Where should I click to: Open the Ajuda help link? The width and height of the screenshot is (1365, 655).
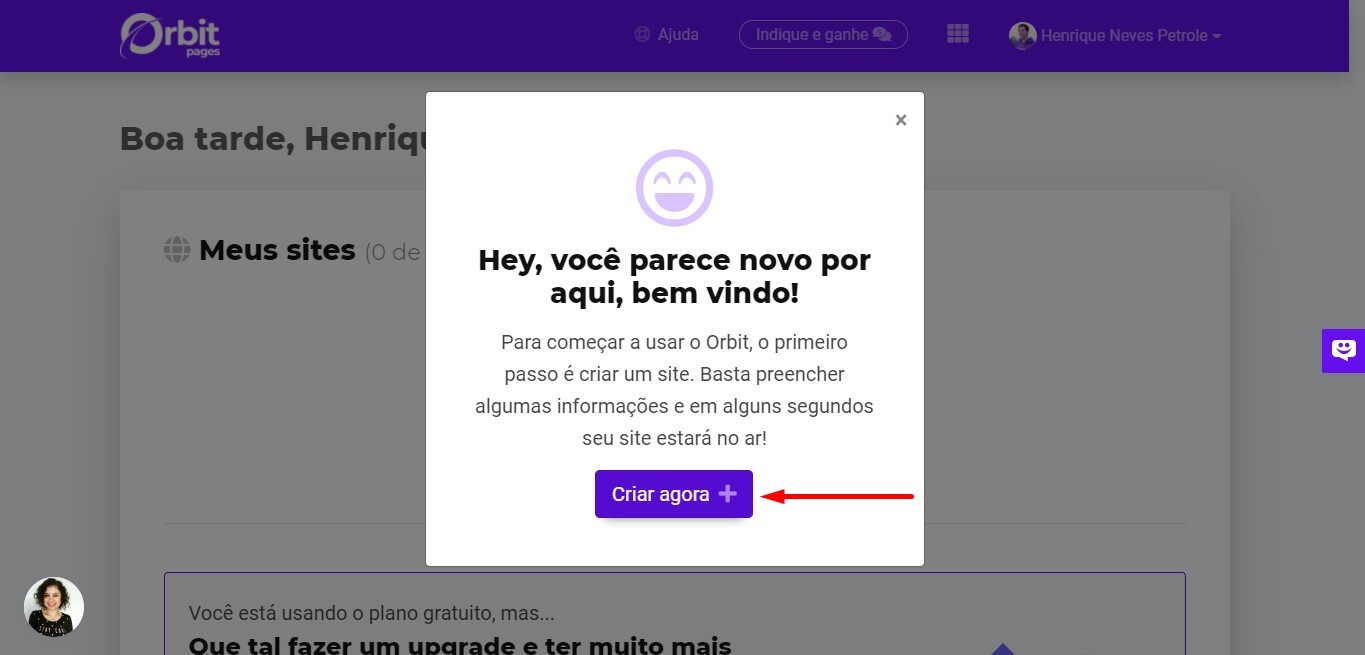point(666,35)
